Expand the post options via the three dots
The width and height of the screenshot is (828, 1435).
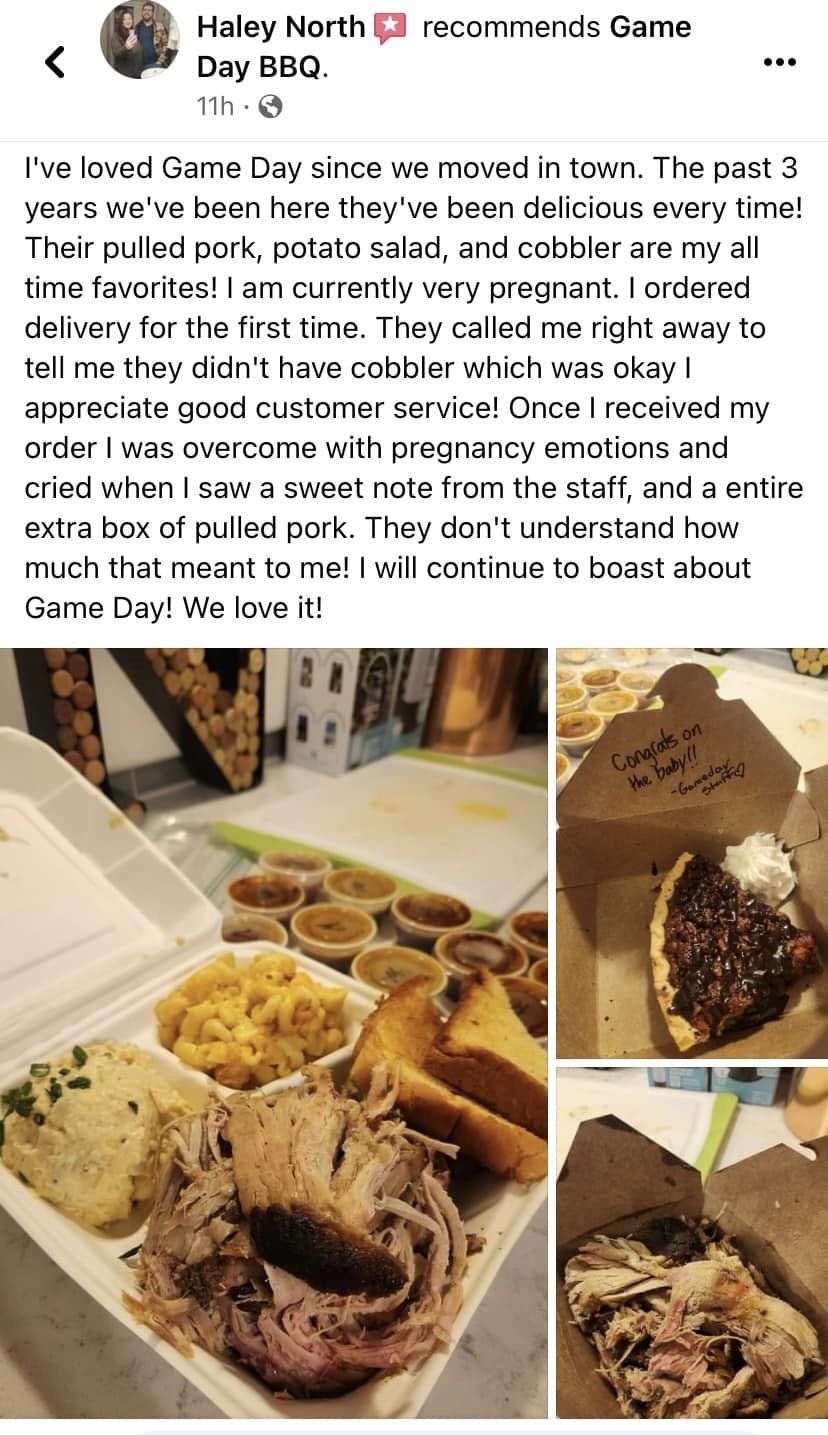(779, 61)
